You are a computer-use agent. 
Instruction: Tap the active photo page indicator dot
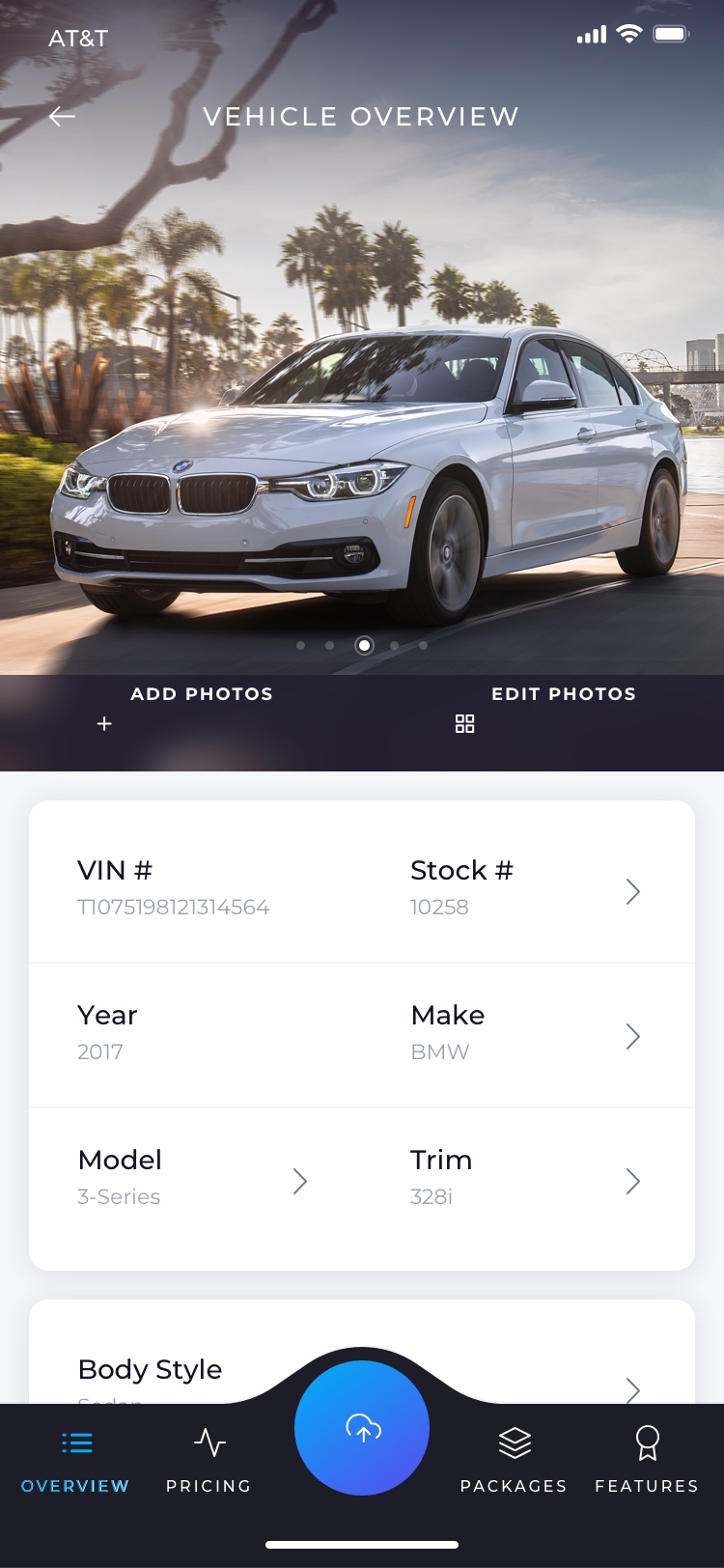click(x=364, y=645)
